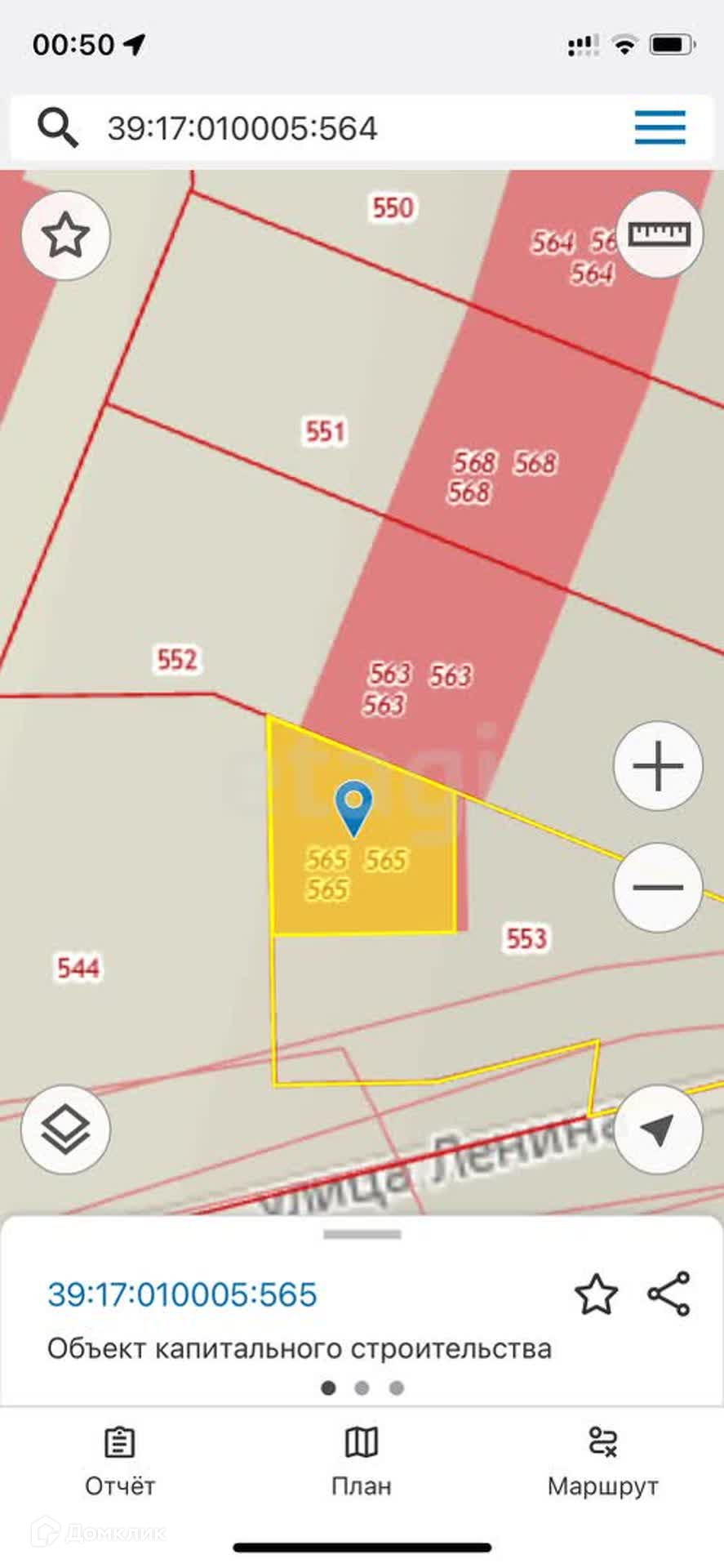Open the map layers selector
Screen dimensions: 724x1568
click(x=65, y=1129)
